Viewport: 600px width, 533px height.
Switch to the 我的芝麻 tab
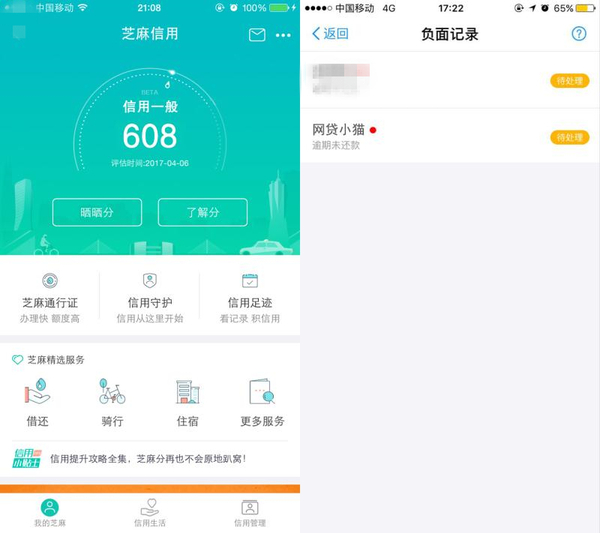(50, 513)
